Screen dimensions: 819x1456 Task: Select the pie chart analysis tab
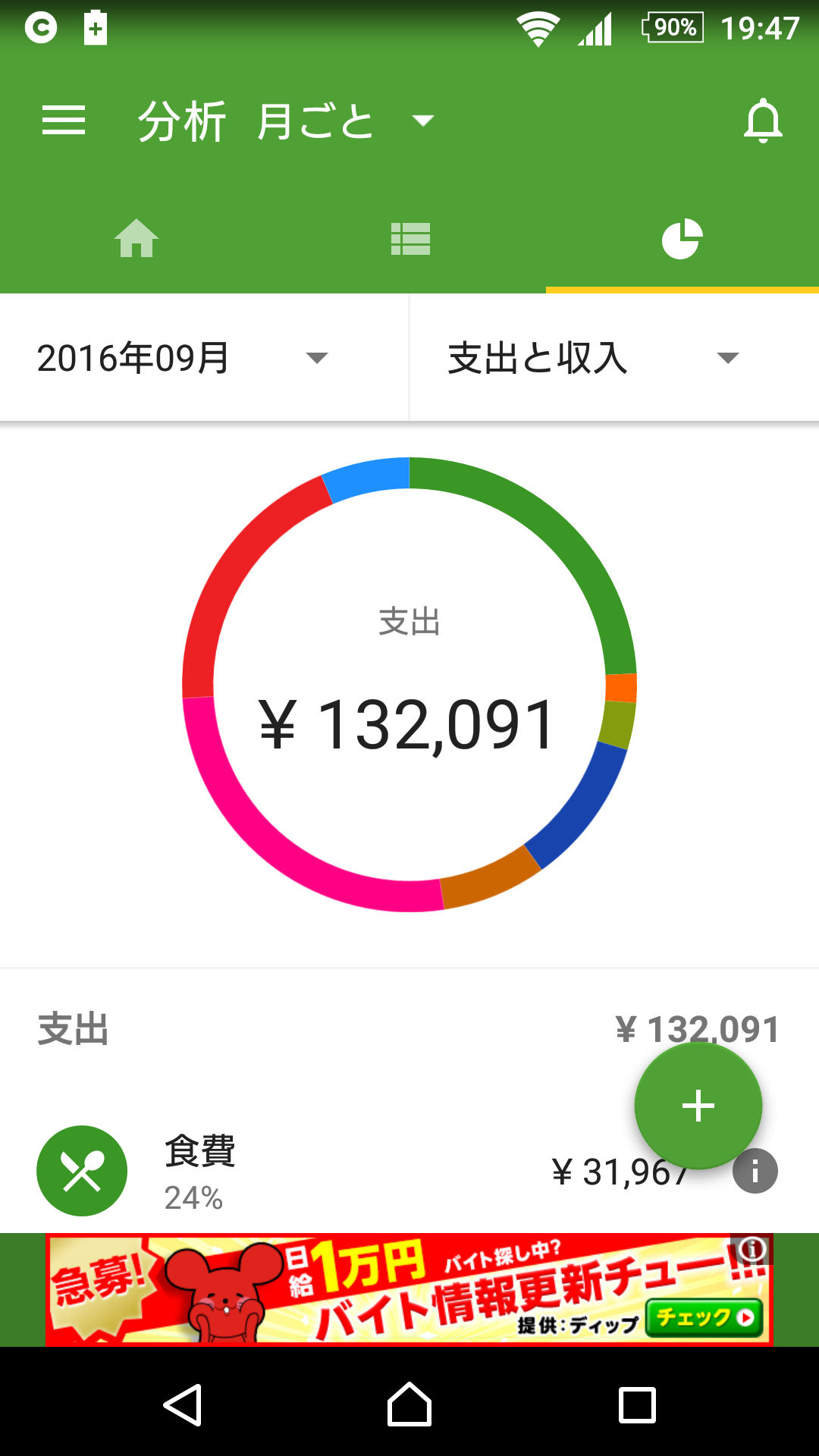click(682, 239)
